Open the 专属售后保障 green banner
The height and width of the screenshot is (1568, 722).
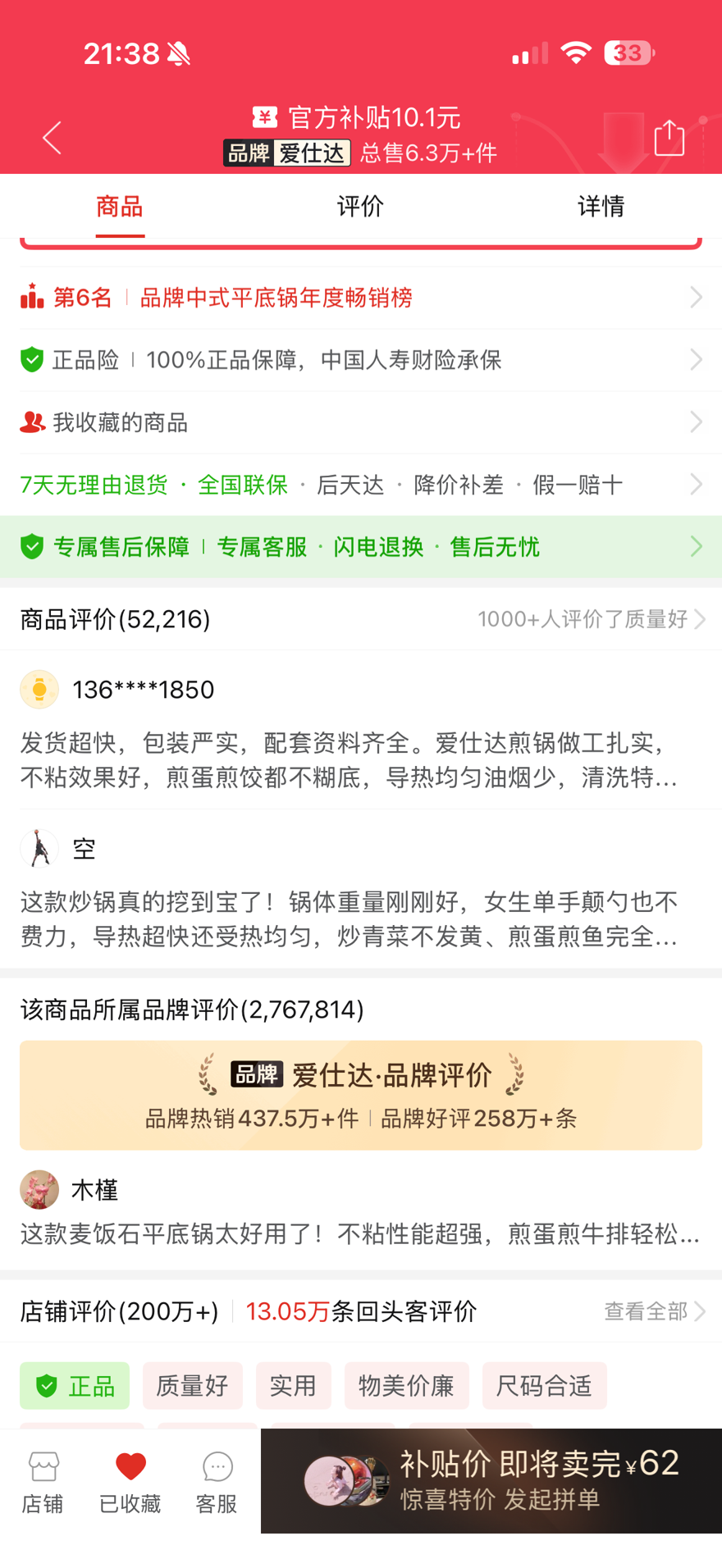click(x=361, y=546)
